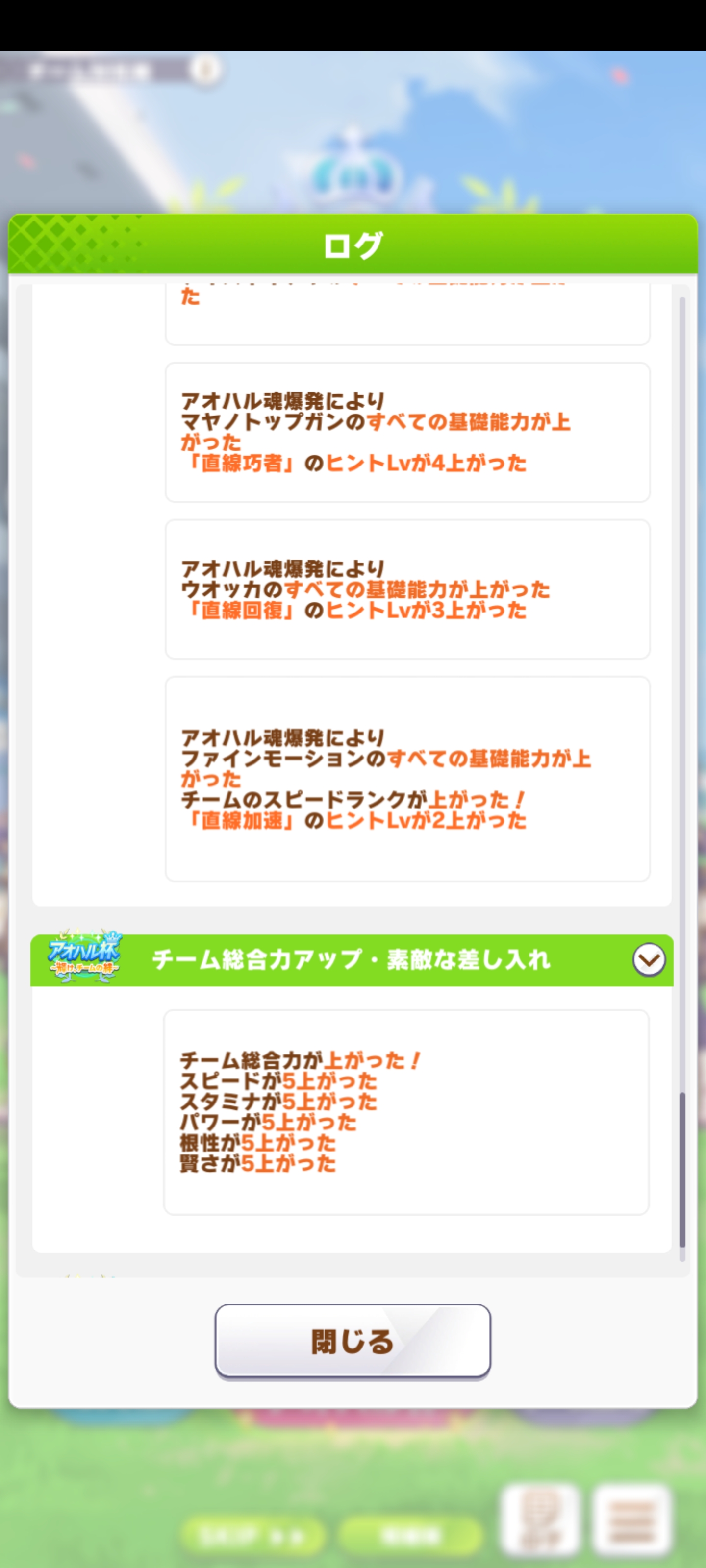Close the log dialog with 閉じる
Screen dimensions: 706x1568
click(353, 1340)
